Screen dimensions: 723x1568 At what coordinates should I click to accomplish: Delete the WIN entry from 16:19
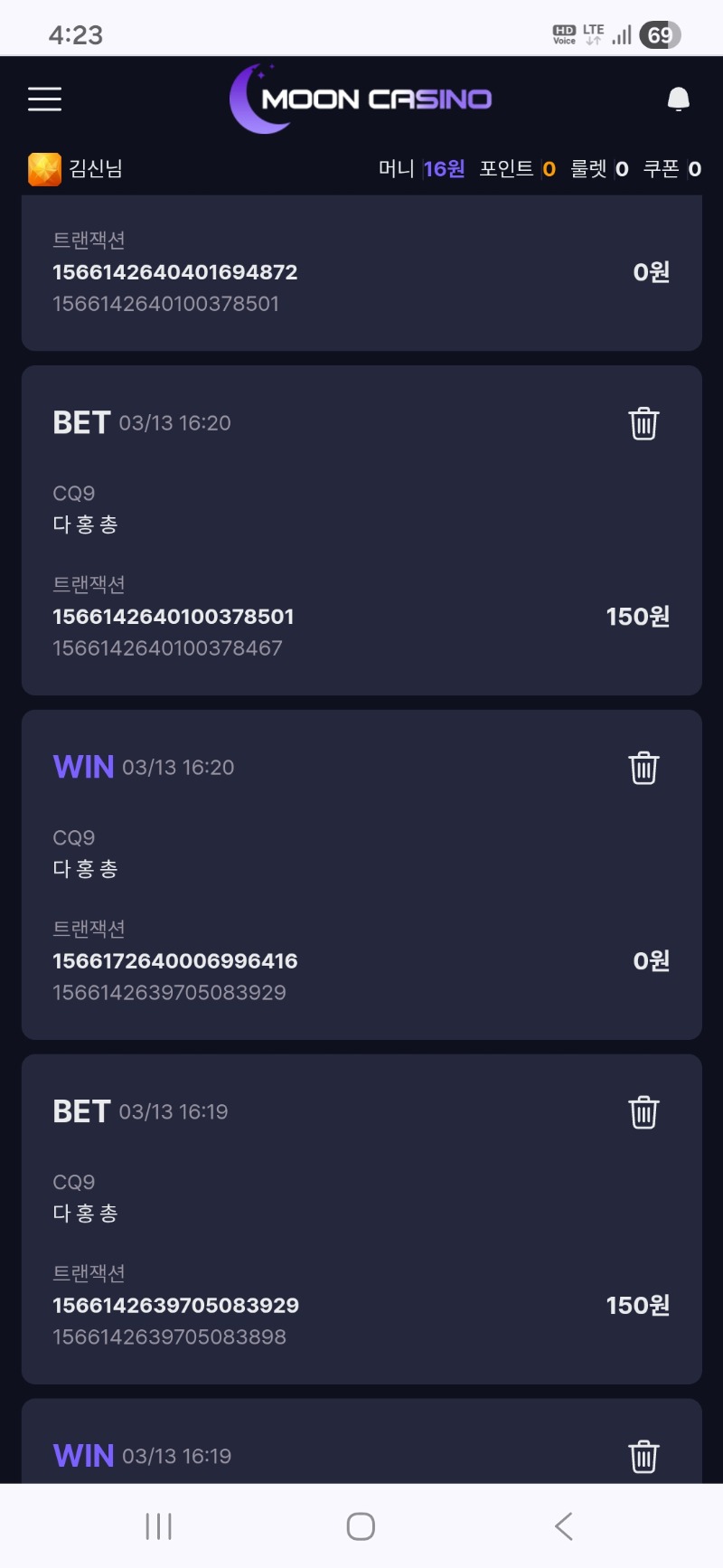point(643,1456)
